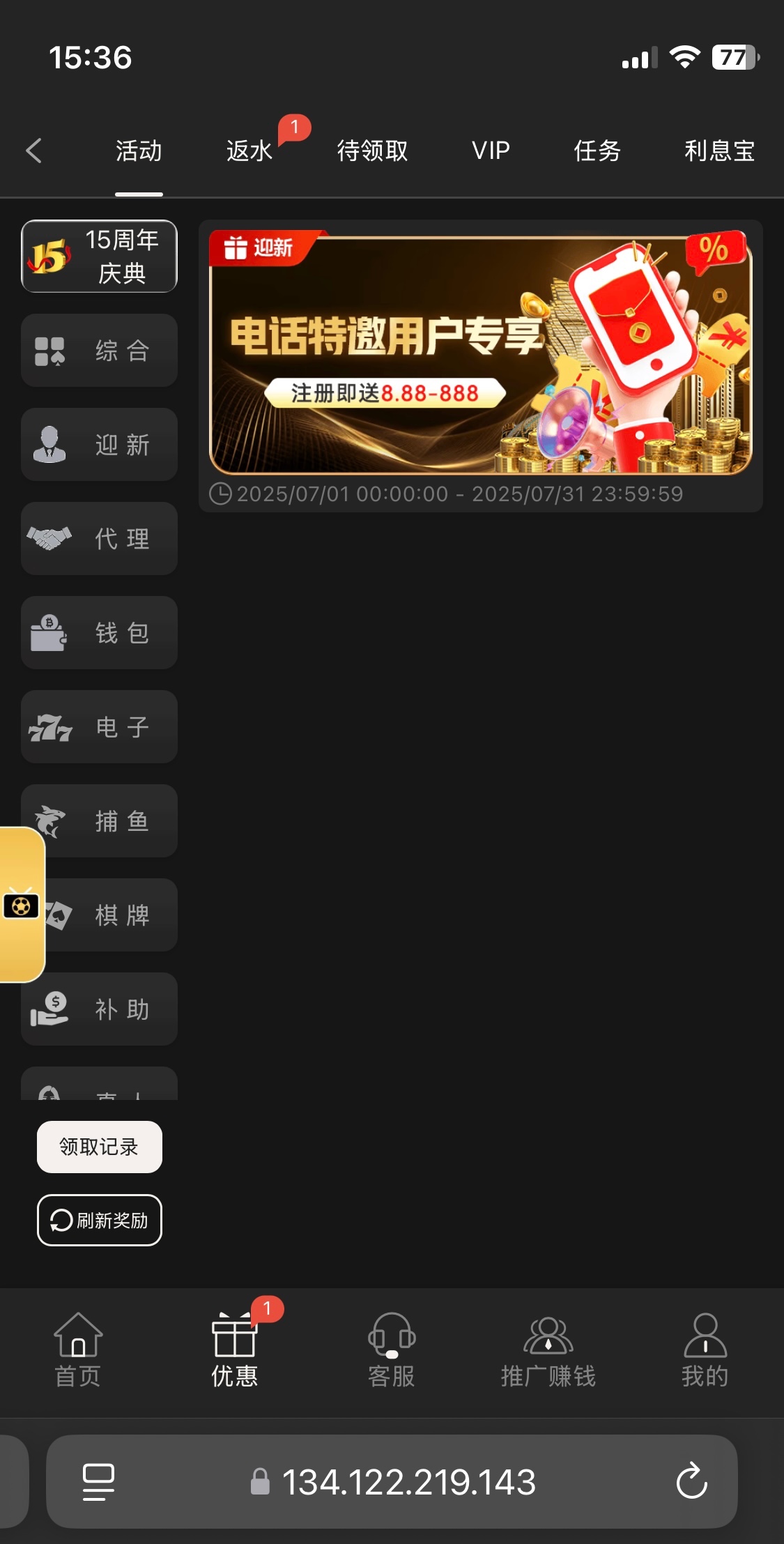Open the 利息宝 tab
The height and width of the screenshot is (1544, 784).
click(719, 151)
